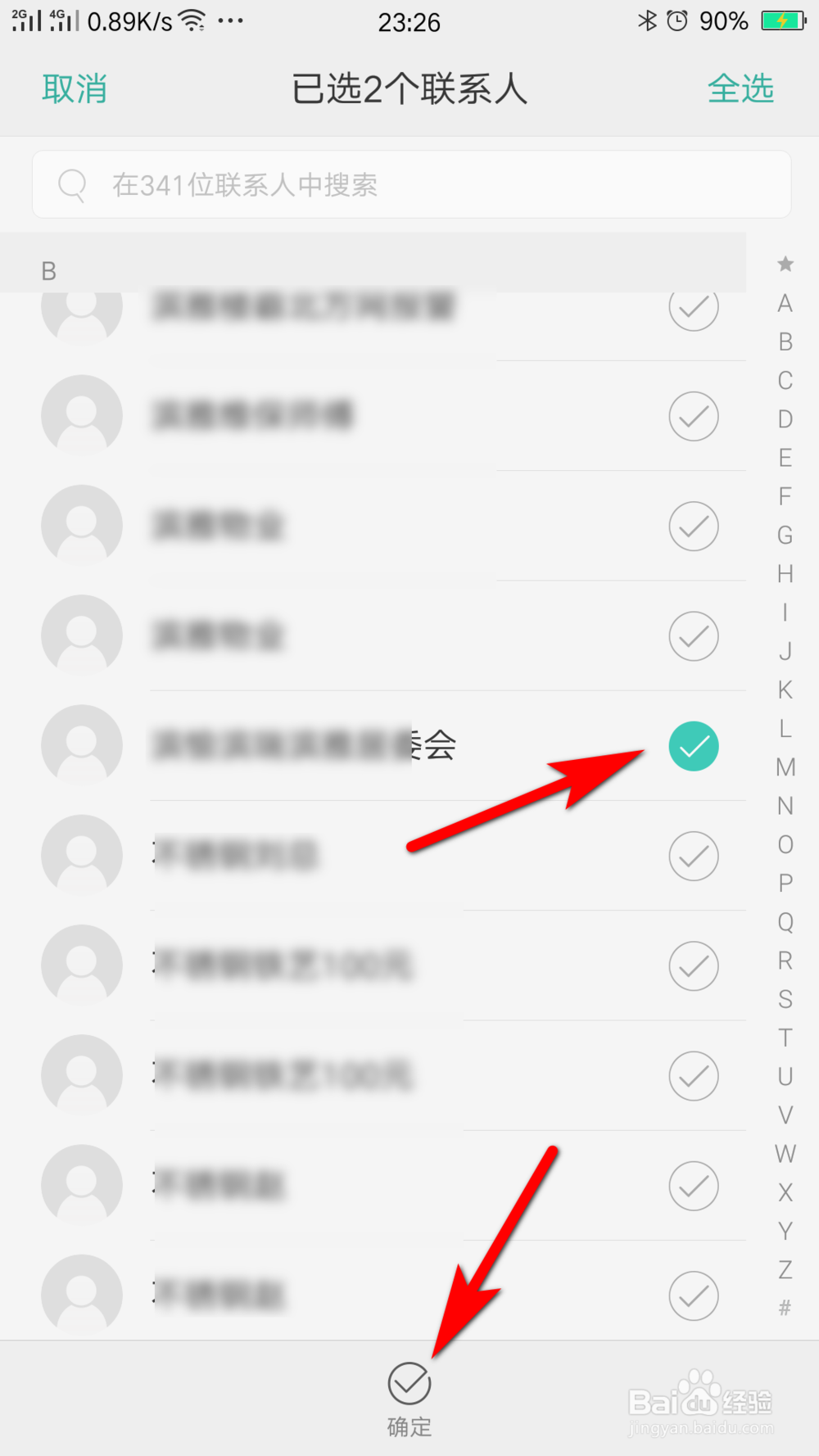Check the topmost contact's selection circle

click(694, 307)
